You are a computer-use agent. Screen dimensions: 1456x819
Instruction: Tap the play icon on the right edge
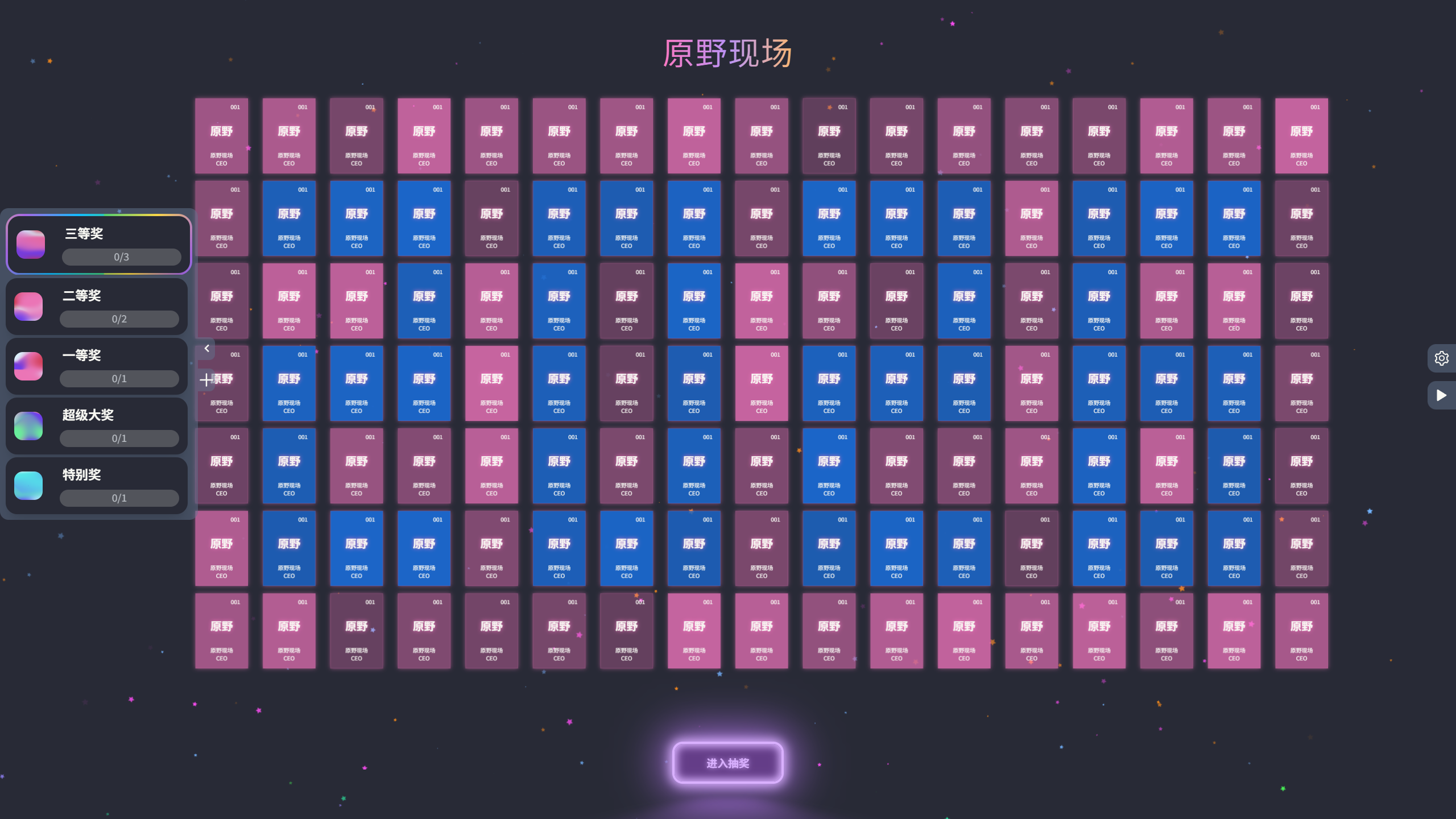(1441, 395)
